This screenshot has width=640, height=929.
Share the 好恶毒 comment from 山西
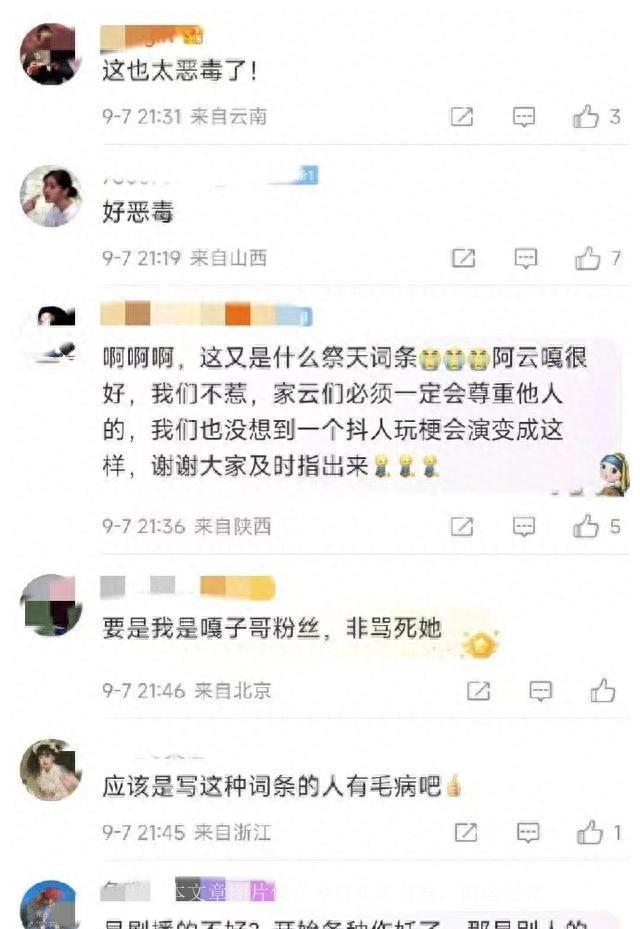click(463, 259)
